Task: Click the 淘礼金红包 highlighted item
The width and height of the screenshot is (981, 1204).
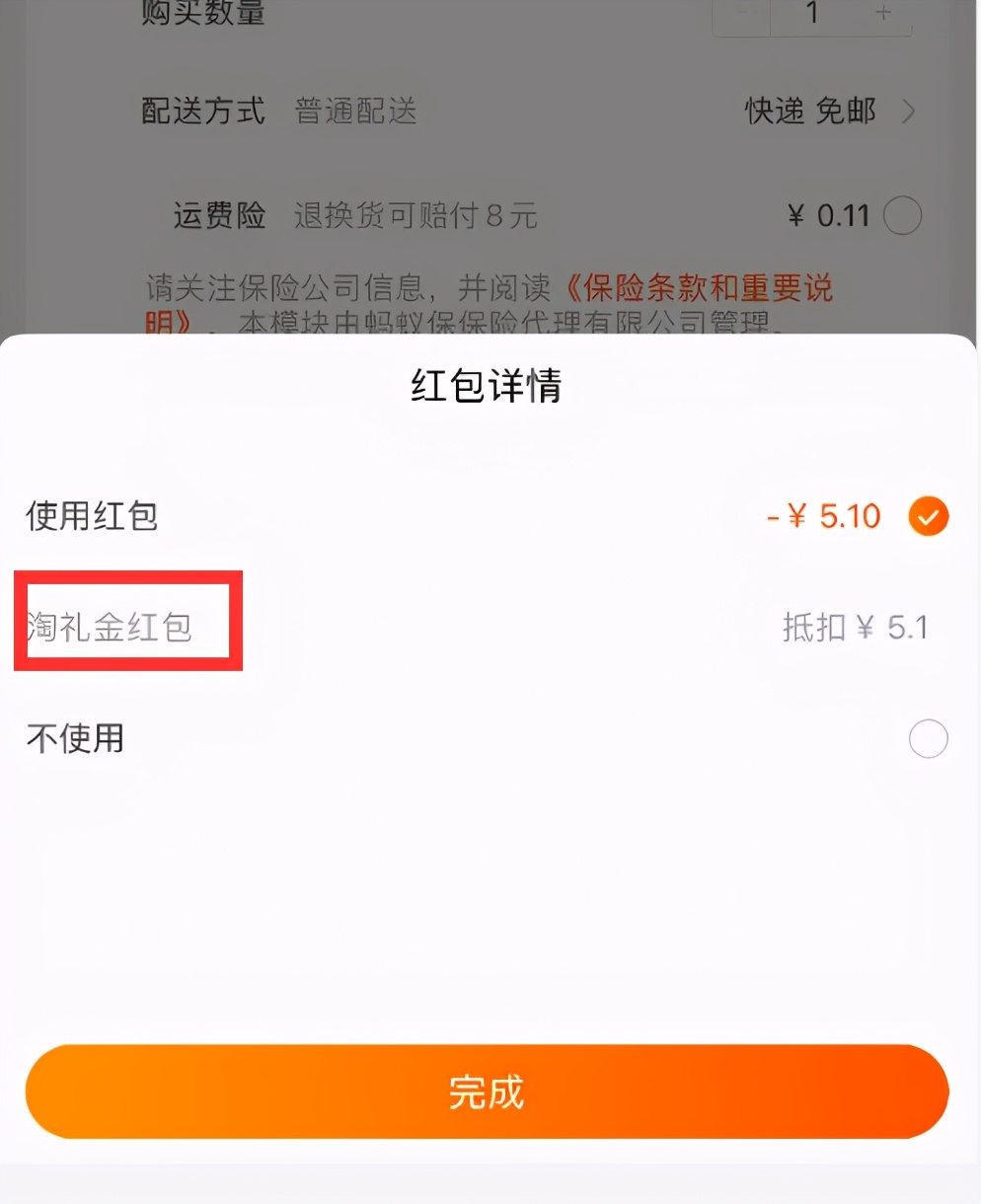Action: (x=111, y=622)
